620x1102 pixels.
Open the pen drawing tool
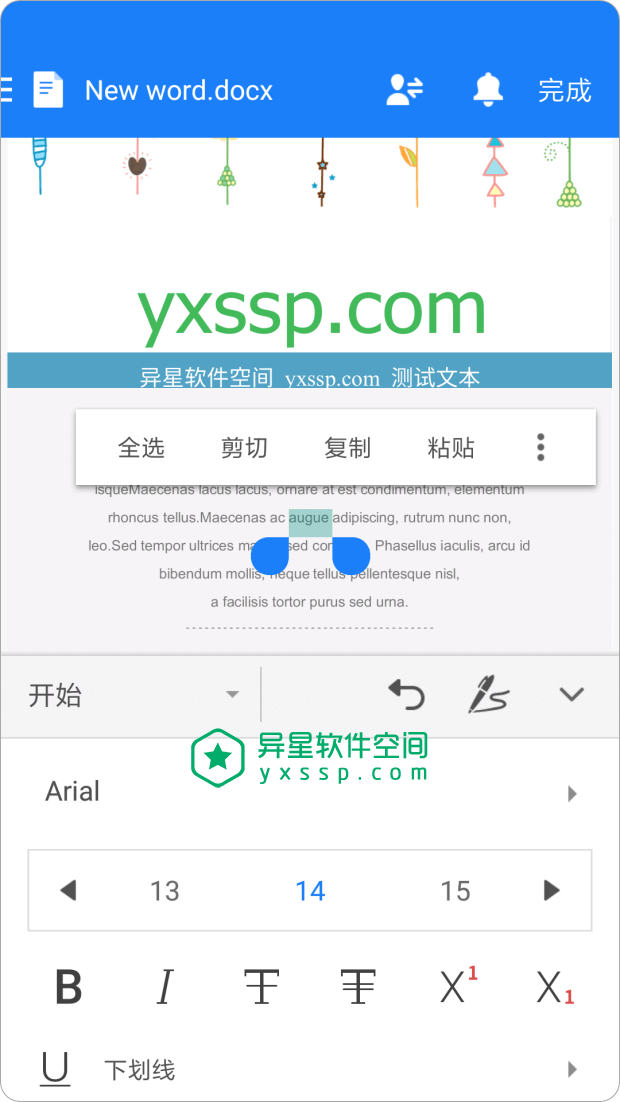coord(488,694)
